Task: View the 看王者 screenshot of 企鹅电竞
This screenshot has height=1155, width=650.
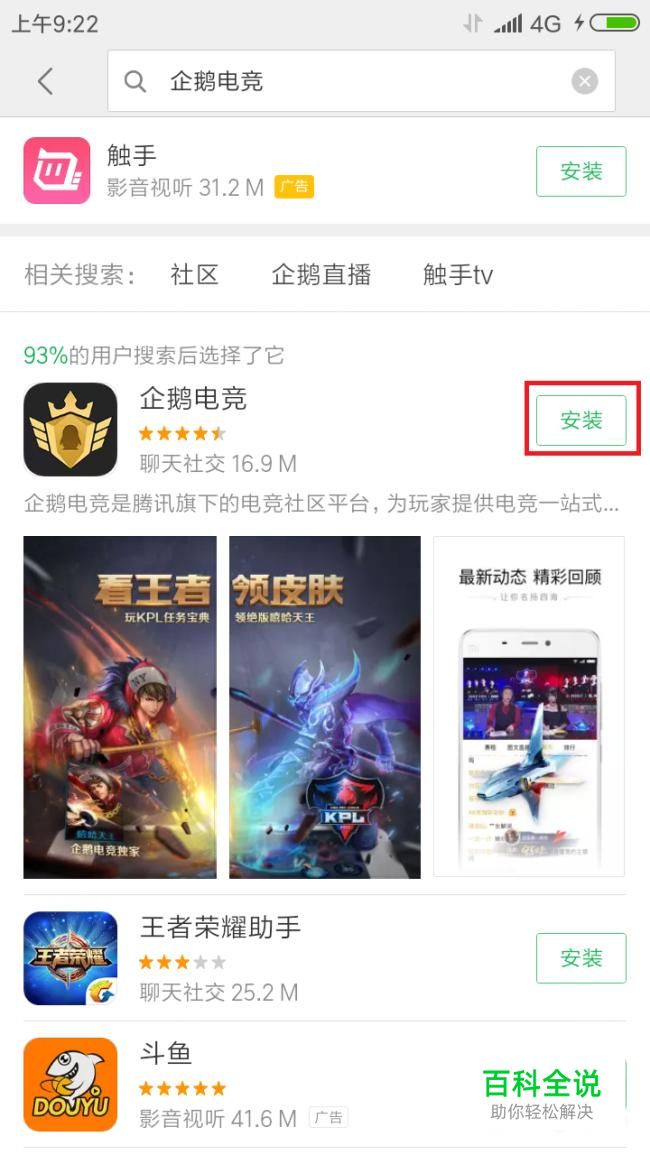Action: pyautogui.click(x=120, y=707)
